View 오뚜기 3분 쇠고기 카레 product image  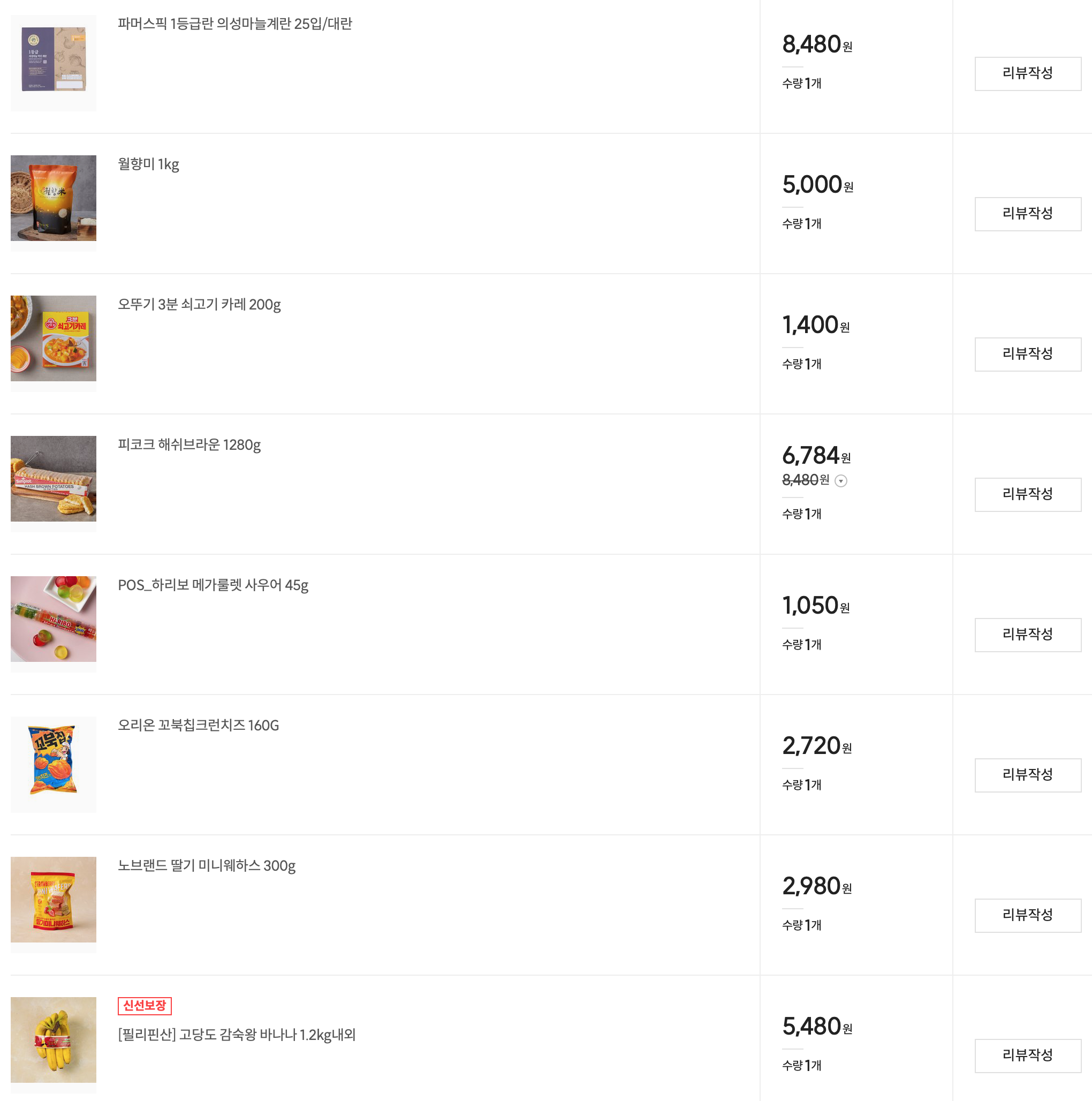[54, 338]
